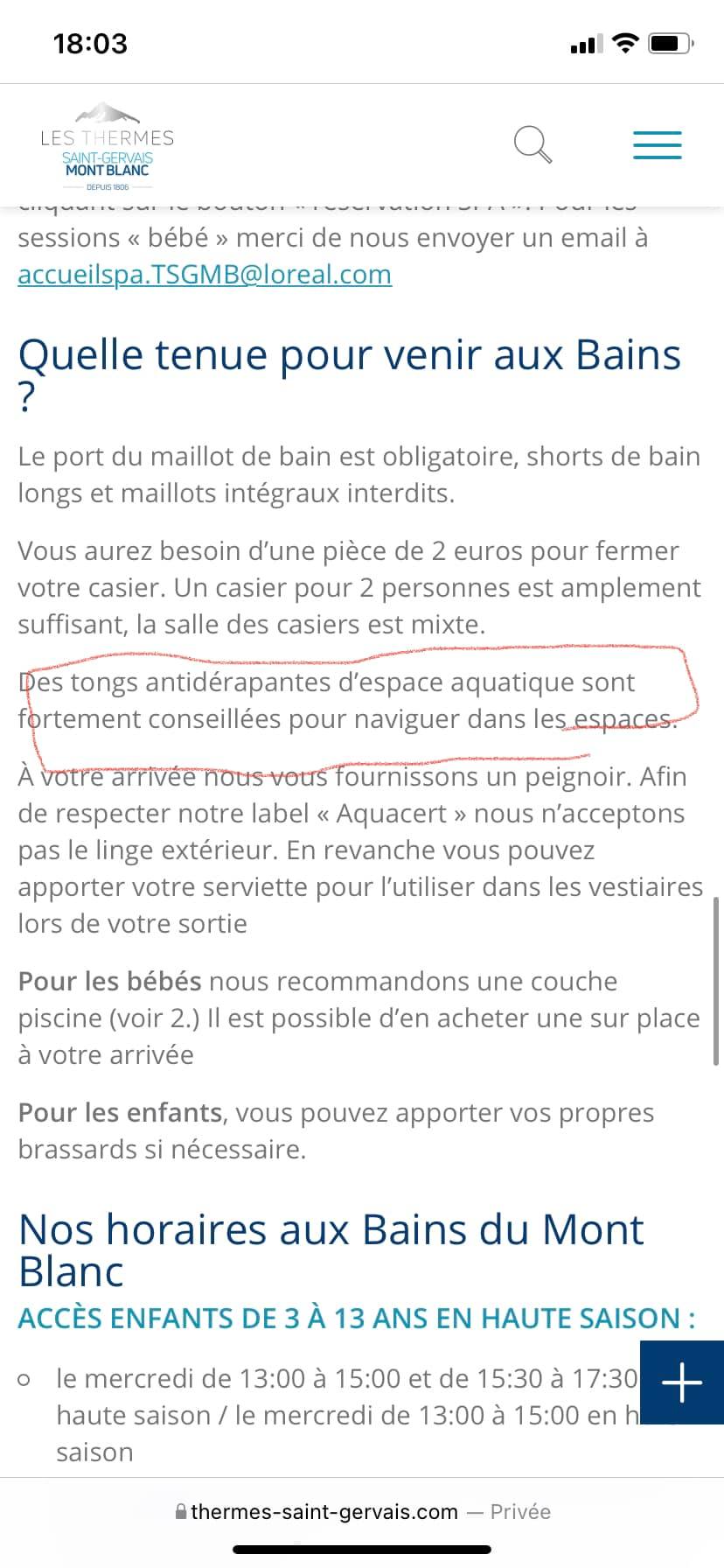Tap the Les Thermes Saint-Gervais logo
The height and width of the screenshot is (1568, 724).
[x=107, y=147]
